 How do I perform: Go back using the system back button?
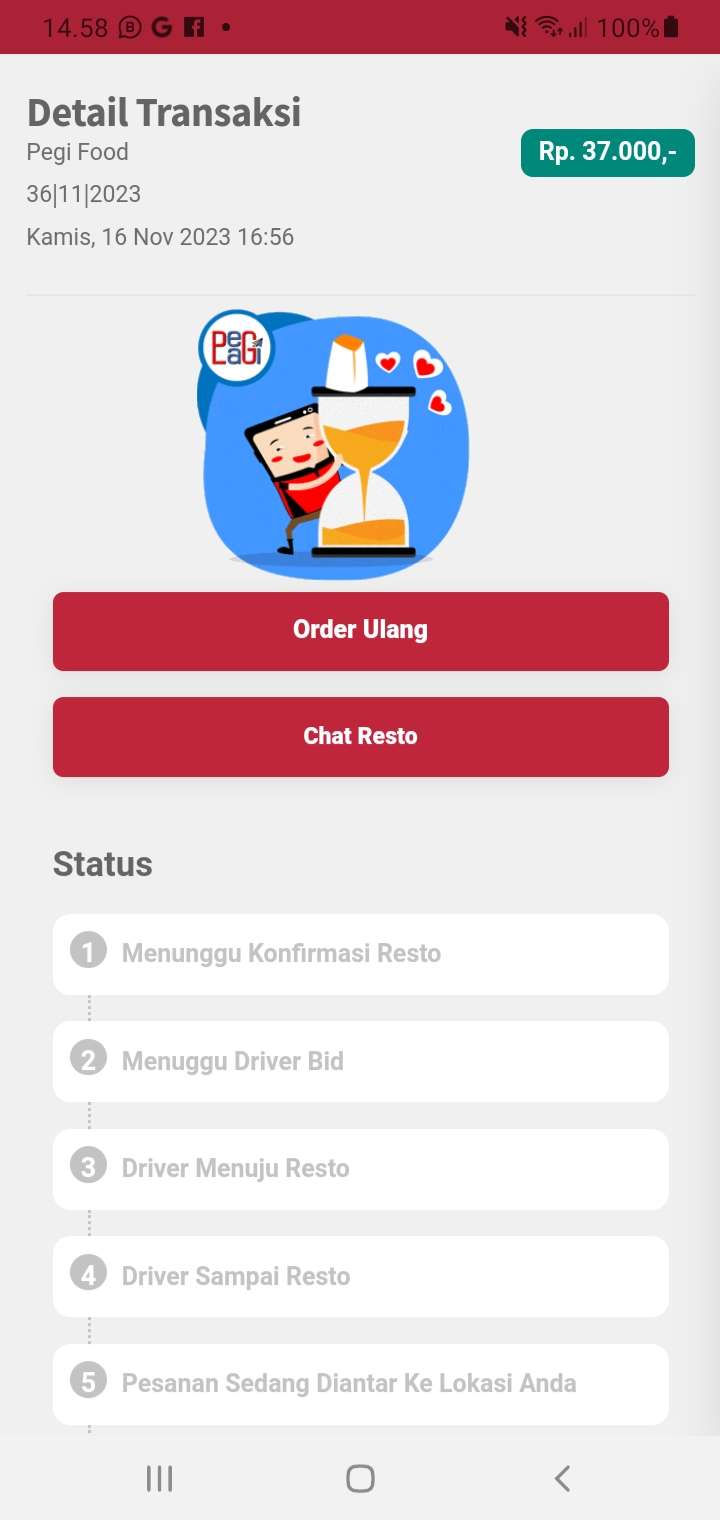[562, 1478]
